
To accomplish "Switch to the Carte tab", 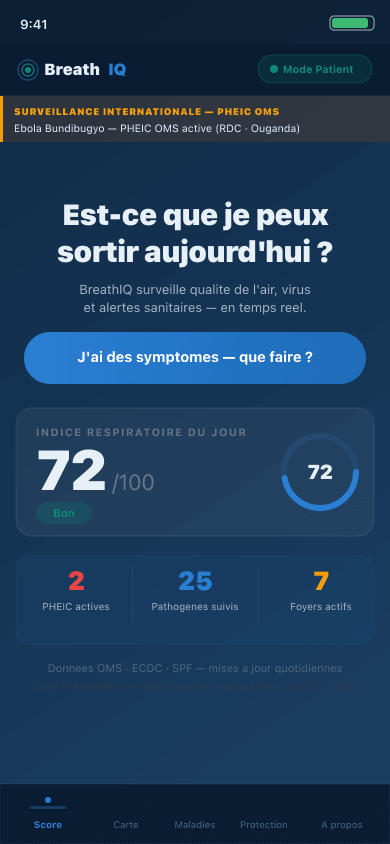I will (x=126, y=824).
